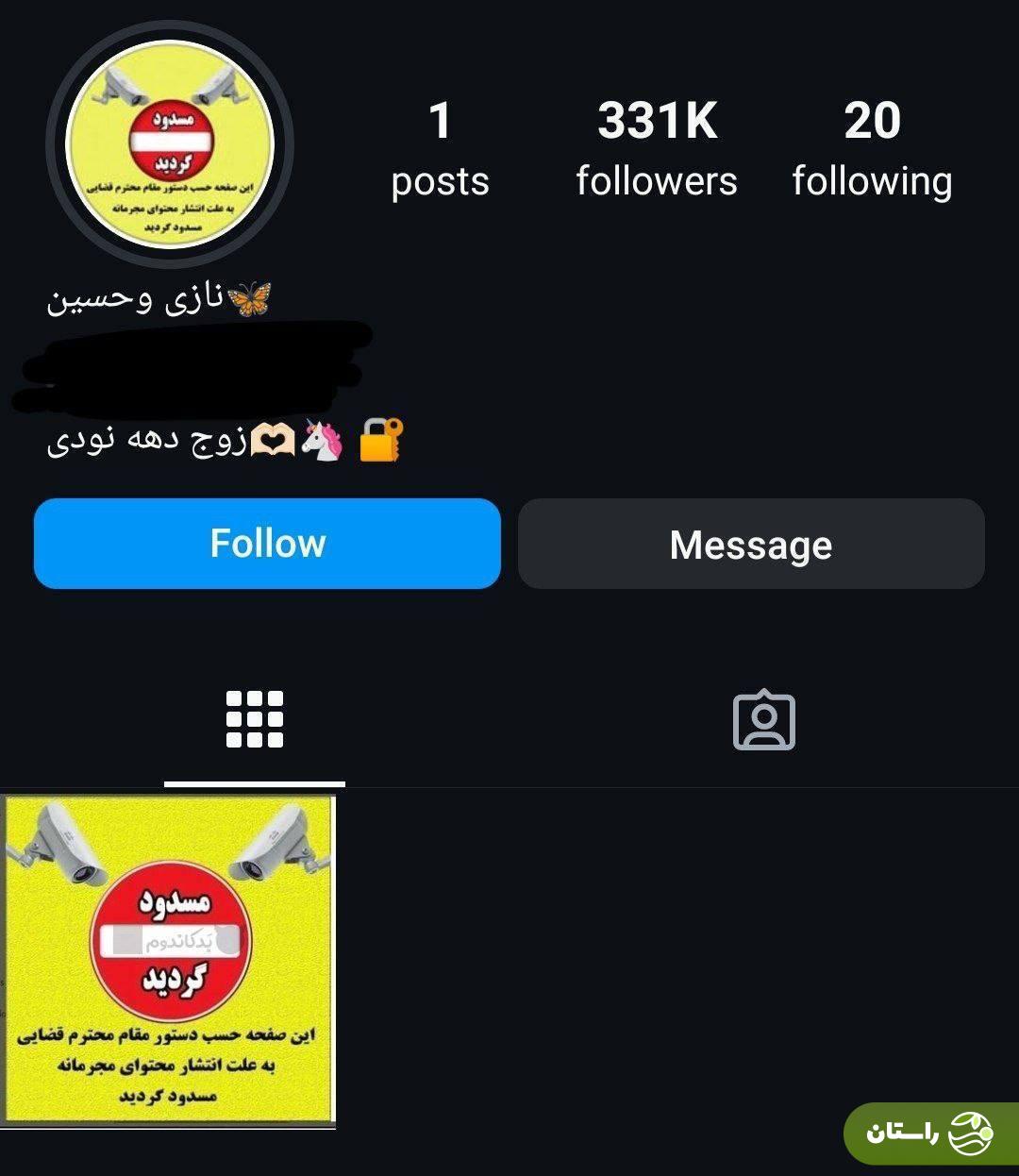Select the posts grid tab
This screenshot has height=1176, width=1019.
[x=255, y=720]
